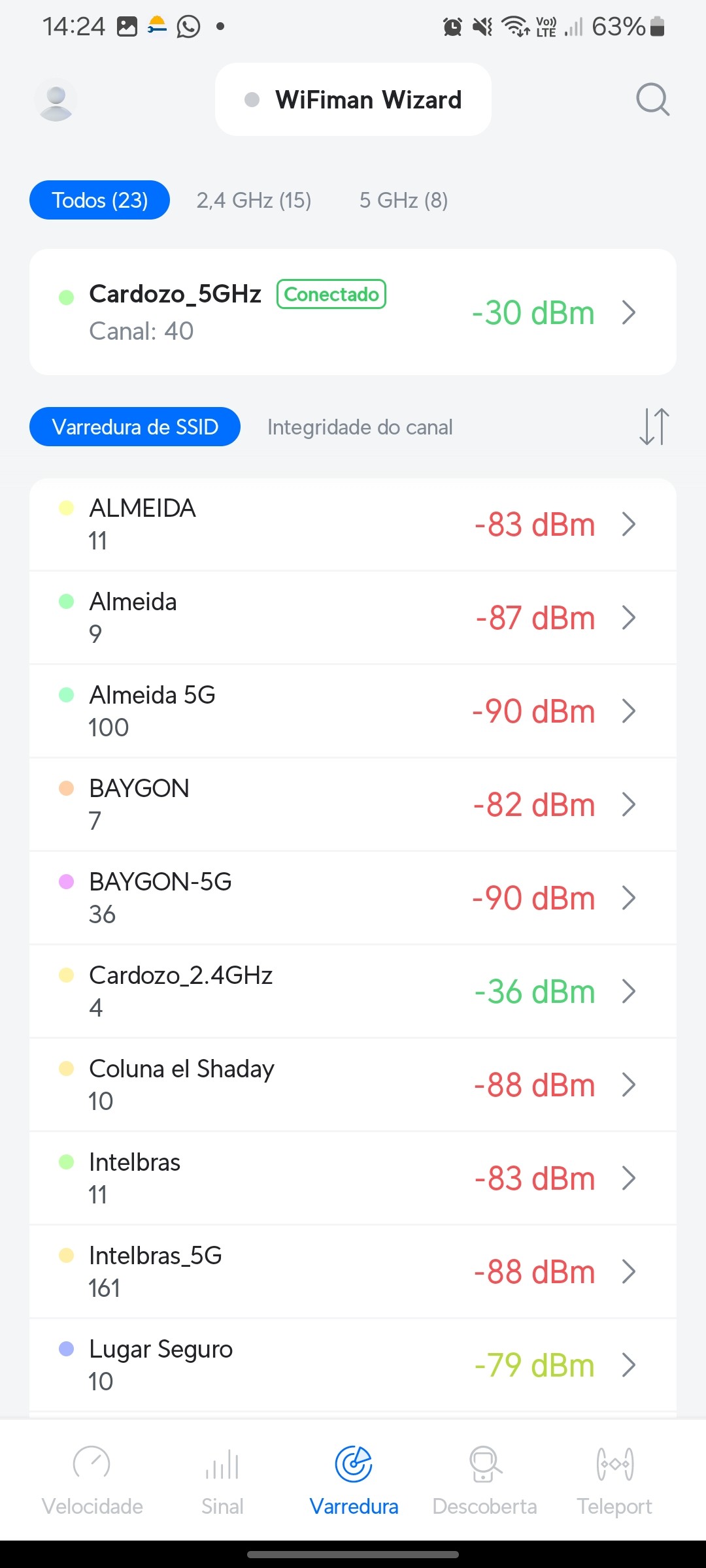Open the user profile avatar
Viewport: 706px width, 1568px height.
pos(56,100)
